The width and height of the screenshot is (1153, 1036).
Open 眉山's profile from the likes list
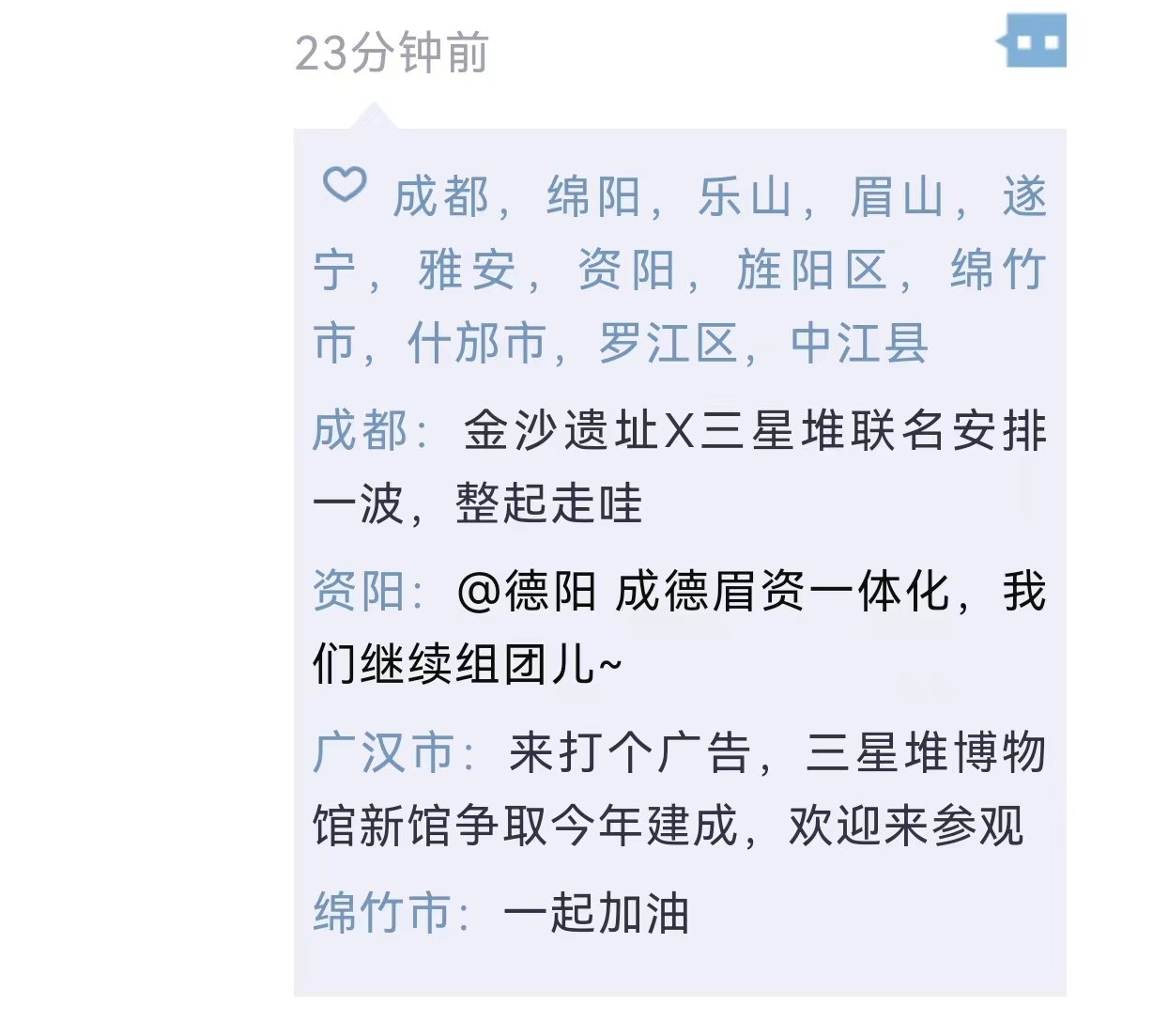point(897,197)
